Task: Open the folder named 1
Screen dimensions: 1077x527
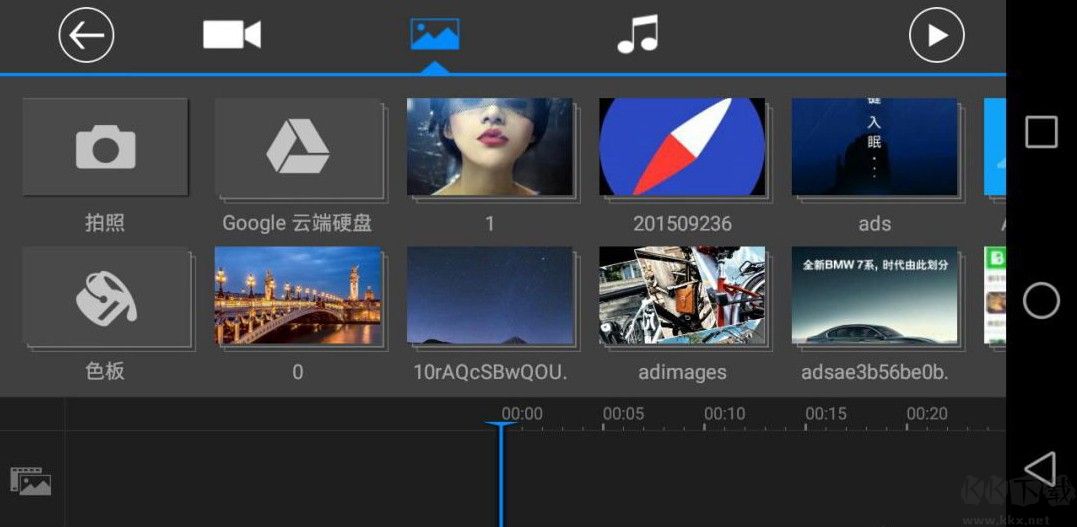Action: tap(490, 148)
